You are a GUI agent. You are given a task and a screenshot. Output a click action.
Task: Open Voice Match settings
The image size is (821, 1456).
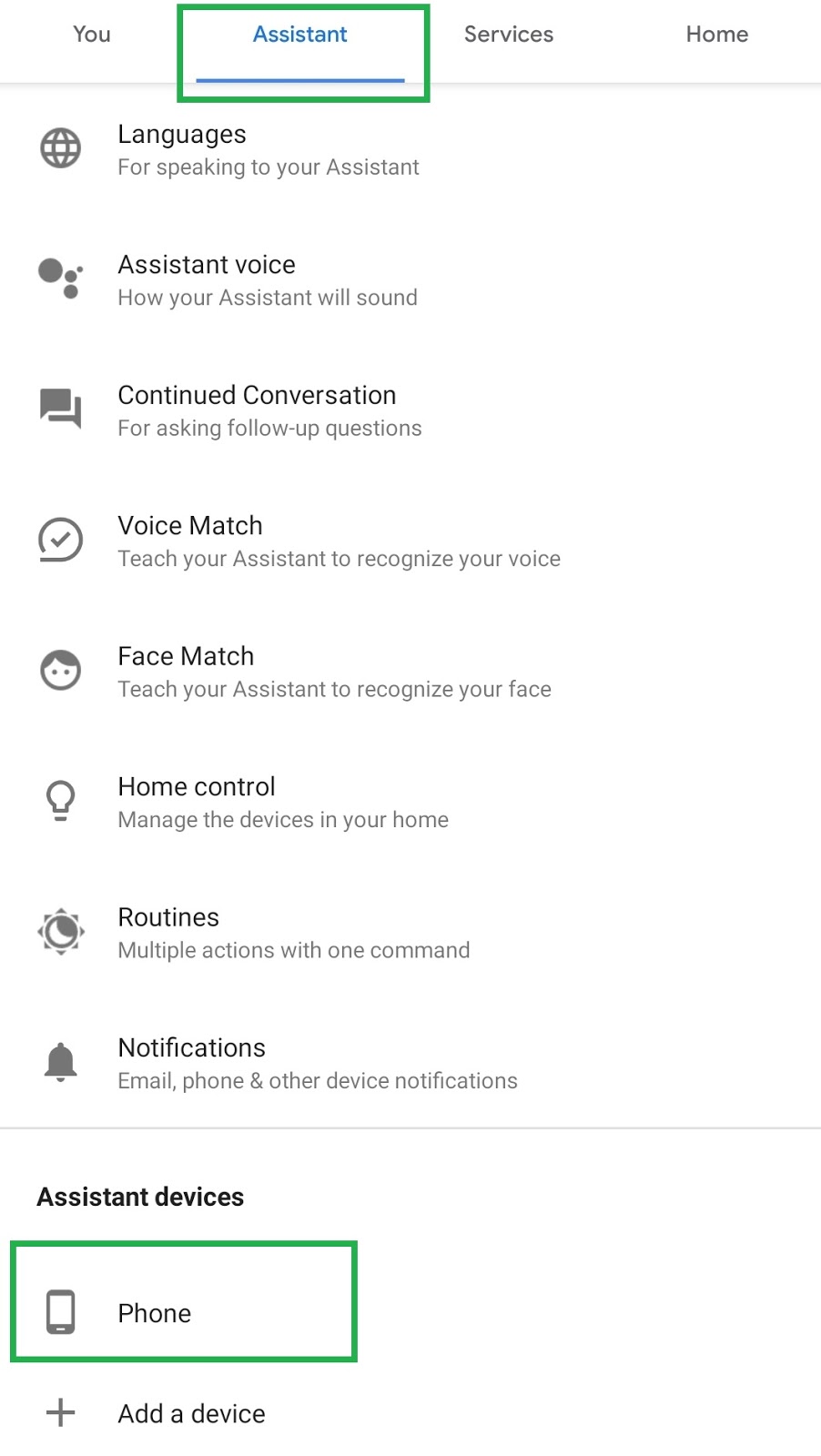pyautogui.click(x=339, y=540)
